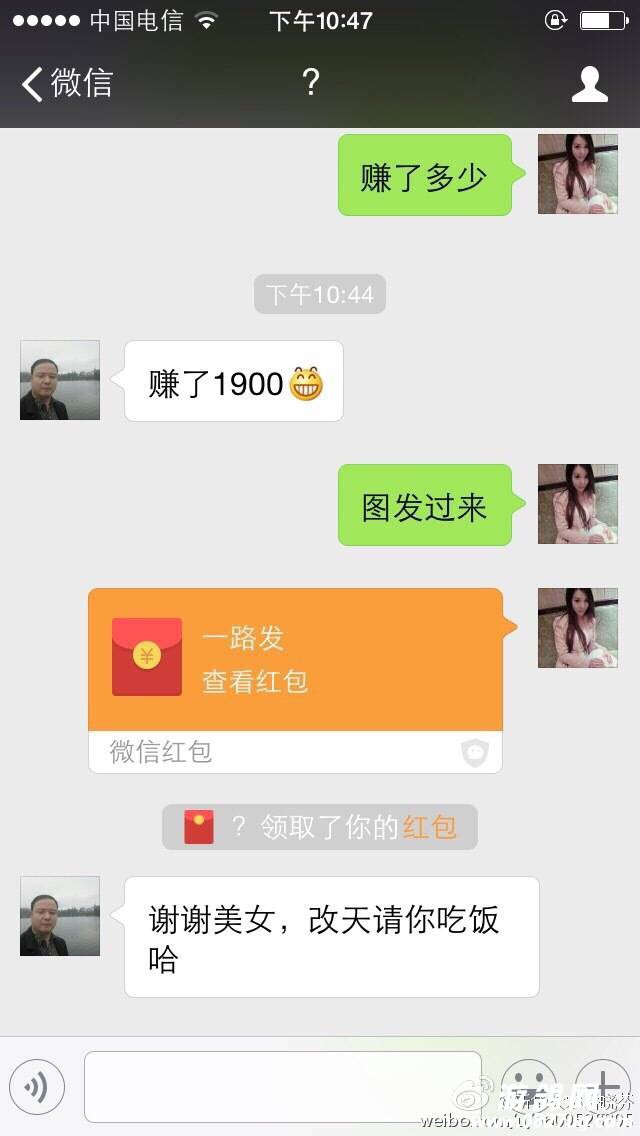
Task: Go back to the 微信 chat list
Action: pos(66,83)
